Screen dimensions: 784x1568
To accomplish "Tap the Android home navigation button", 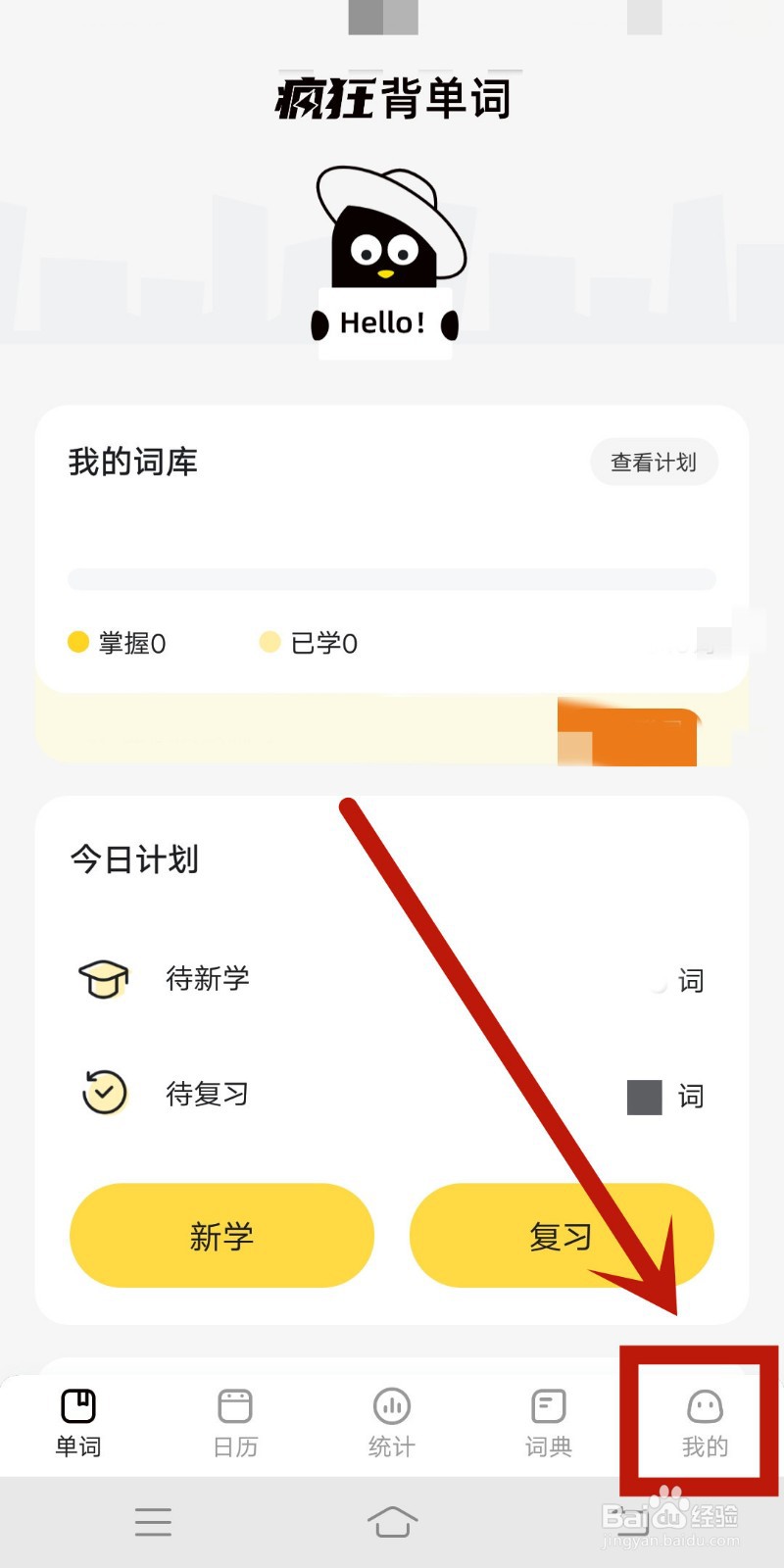I will point(391,1522).
